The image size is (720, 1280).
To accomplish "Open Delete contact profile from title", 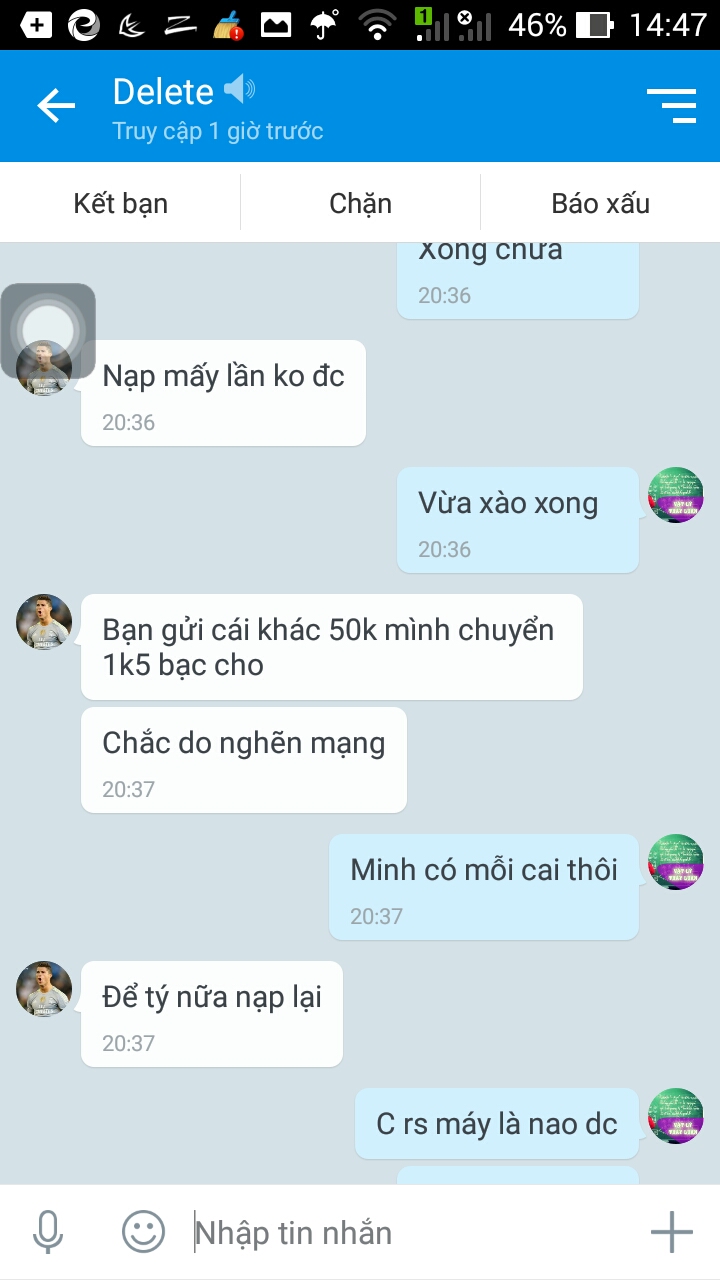I will [x=163, y=92].
